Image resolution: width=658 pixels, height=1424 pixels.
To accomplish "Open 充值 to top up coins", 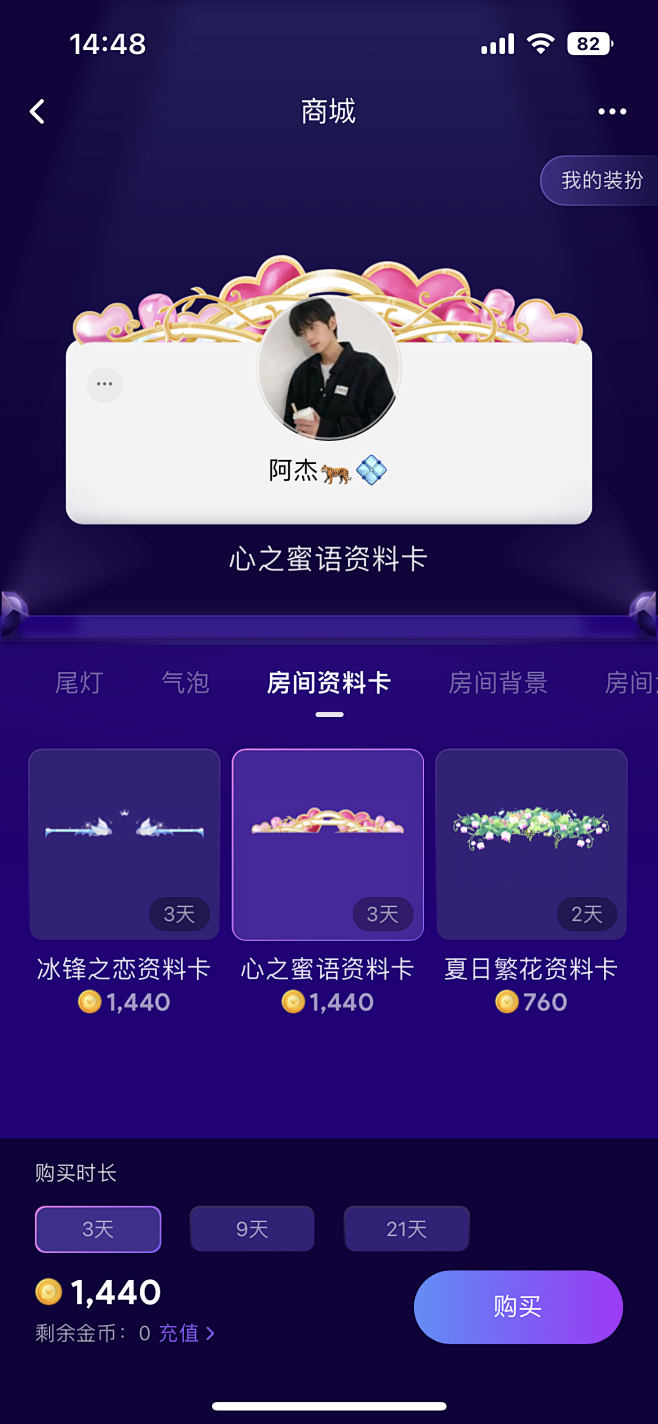I will point(186,1333).
